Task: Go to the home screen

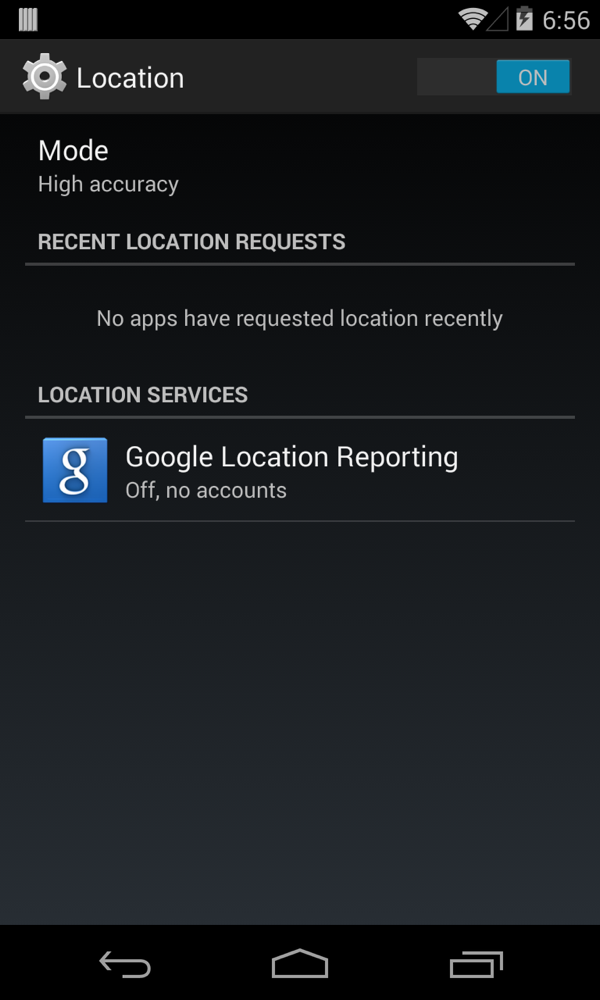Action: pos(300,964)
